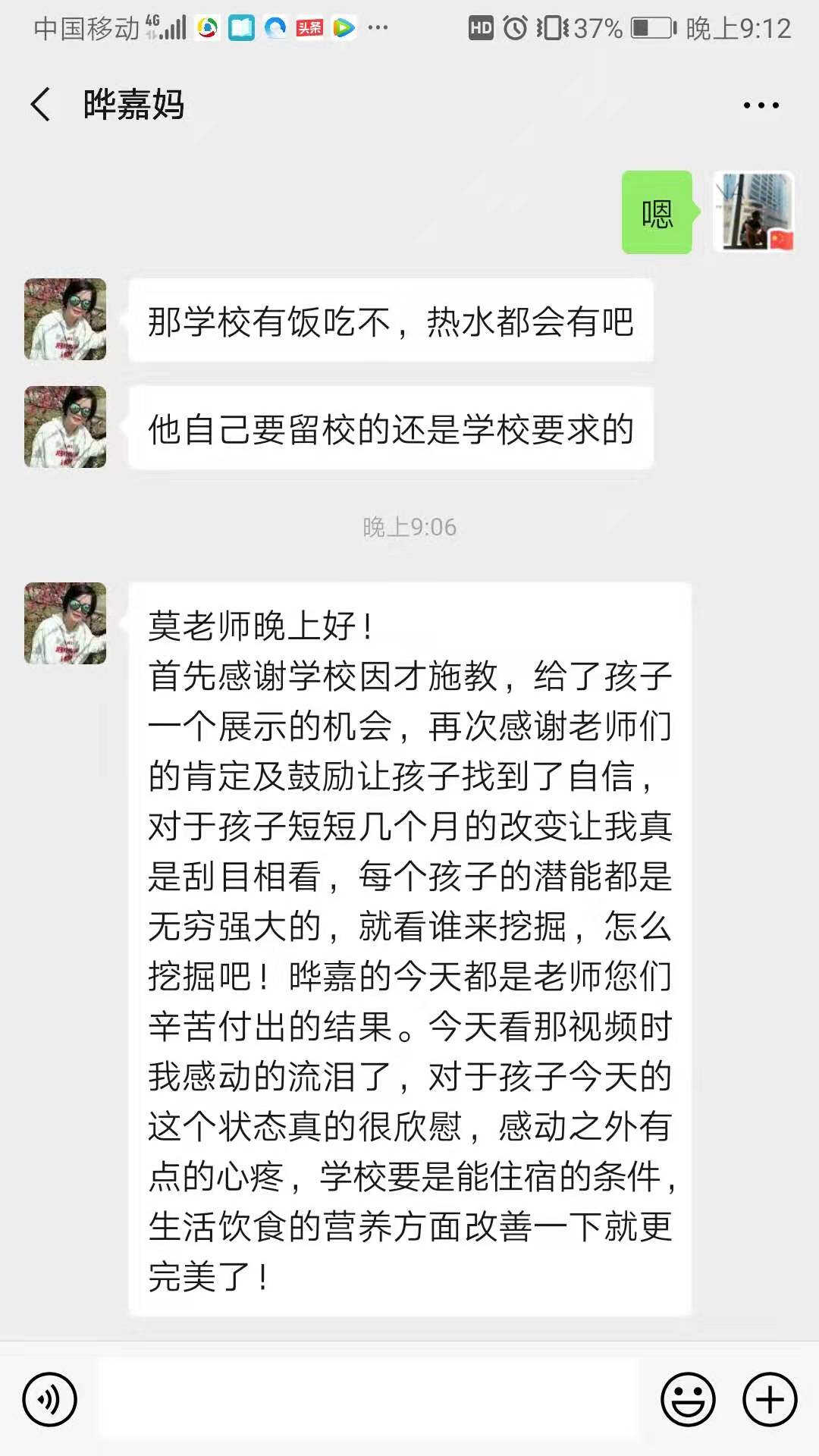This screenshot has height=1456, width=819.
Task: Go back from the chat with 晔嘉妈
Action: pyautogui.click(x=41, y=105)
